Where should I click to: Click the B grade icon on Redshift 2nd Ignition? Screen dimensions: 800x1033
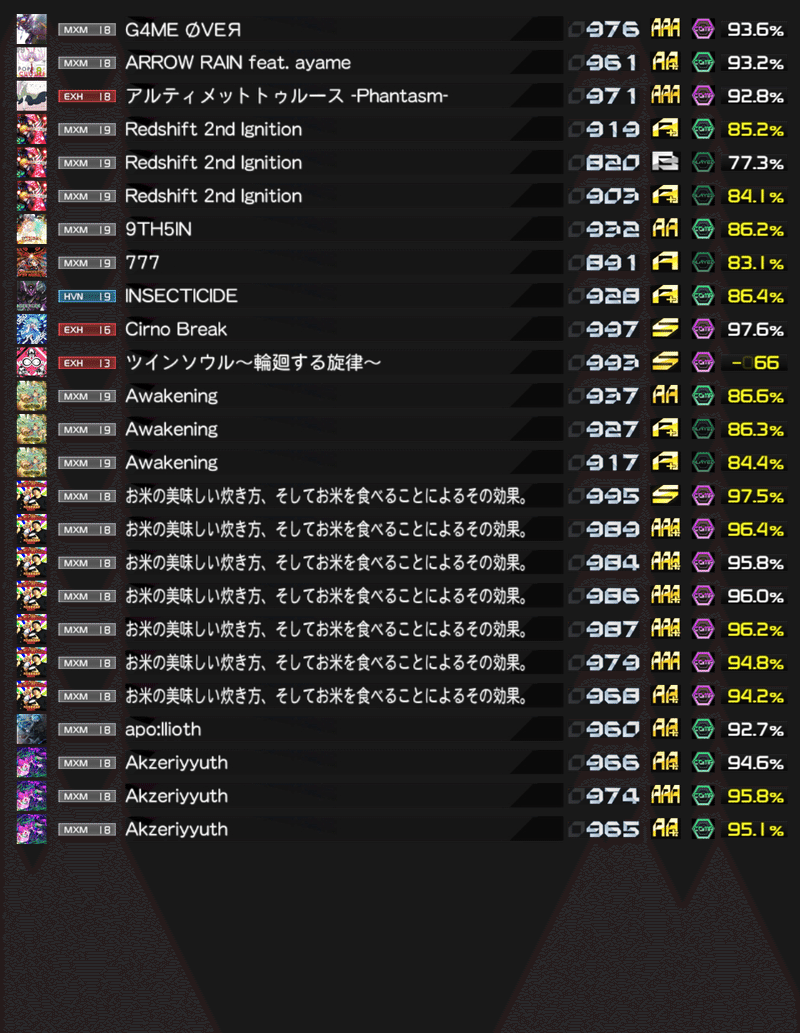[665, 163]
